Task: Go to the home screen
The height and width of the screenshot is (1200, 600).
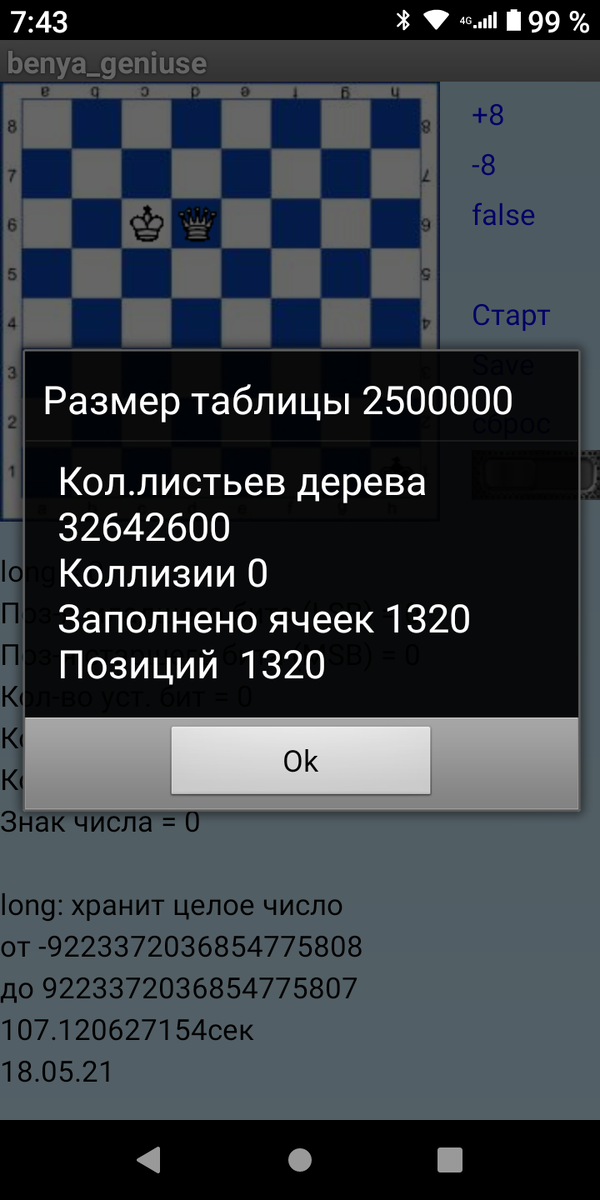Action: pos(300,1159)
